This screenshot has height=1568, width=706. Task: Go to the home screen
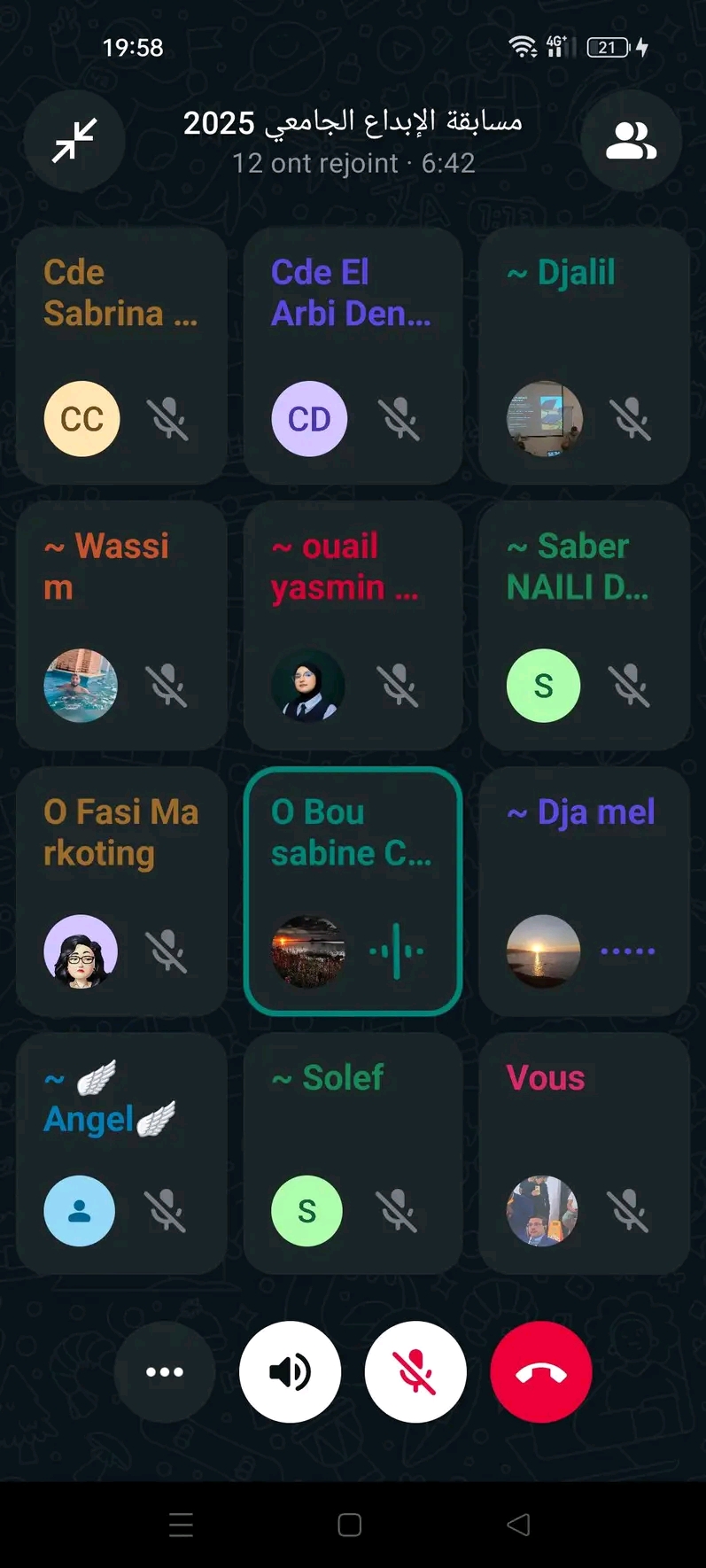[350, 1525]
